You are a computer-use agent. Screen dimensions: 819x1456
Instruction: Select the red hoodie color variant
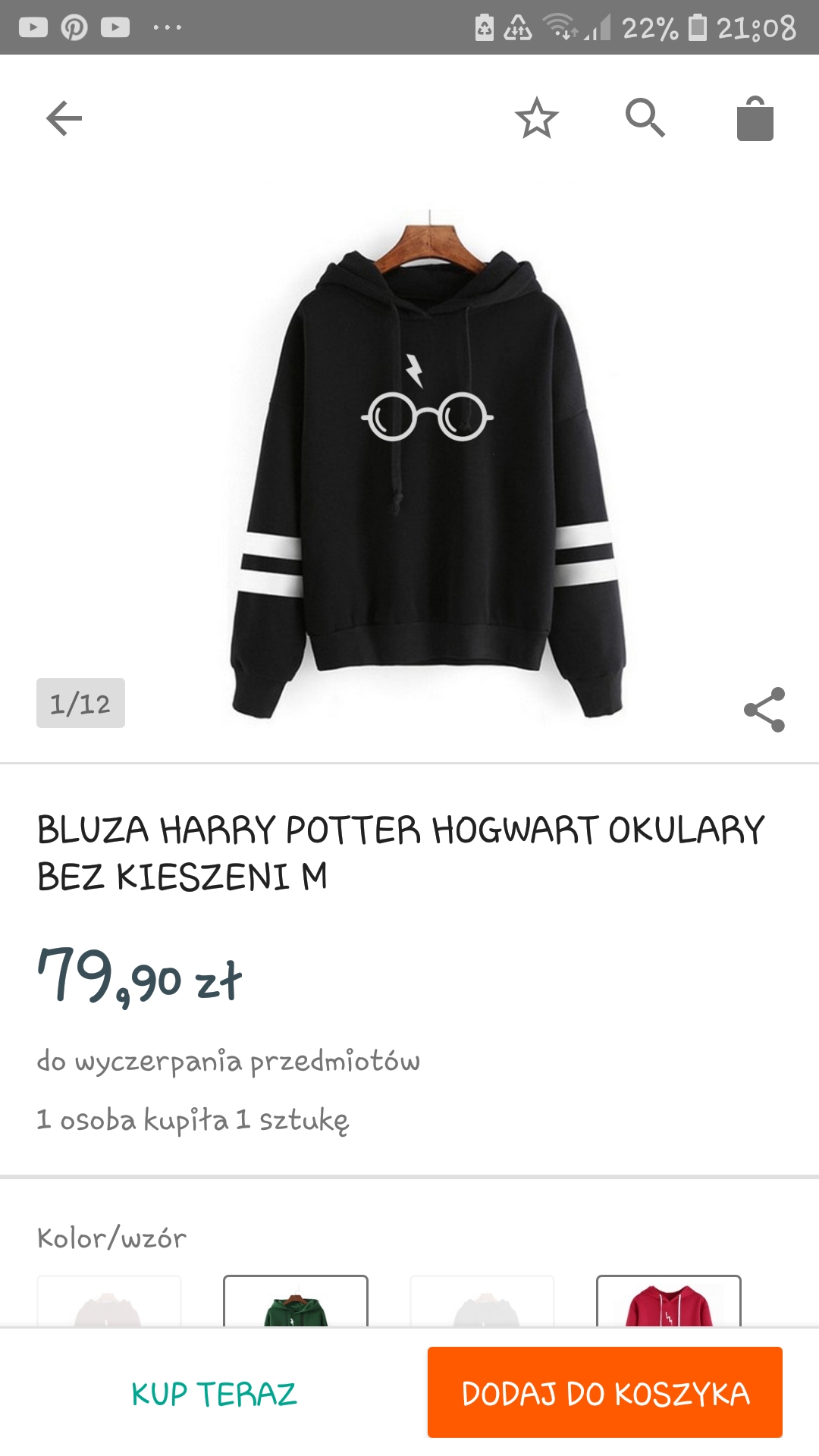pos(668,1303)
